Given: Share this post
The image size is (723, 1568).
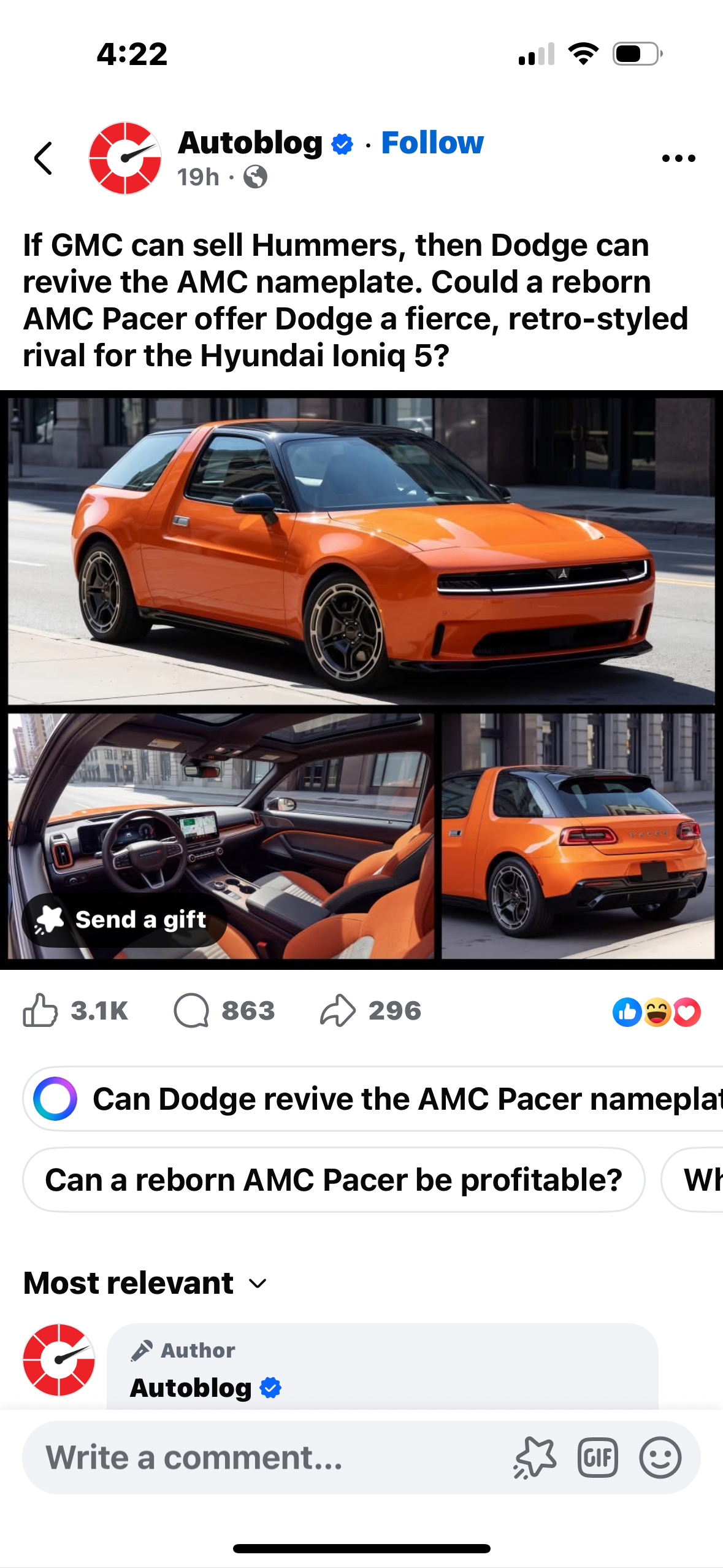Looking at the screenshot, I should tap(371, 1010).
